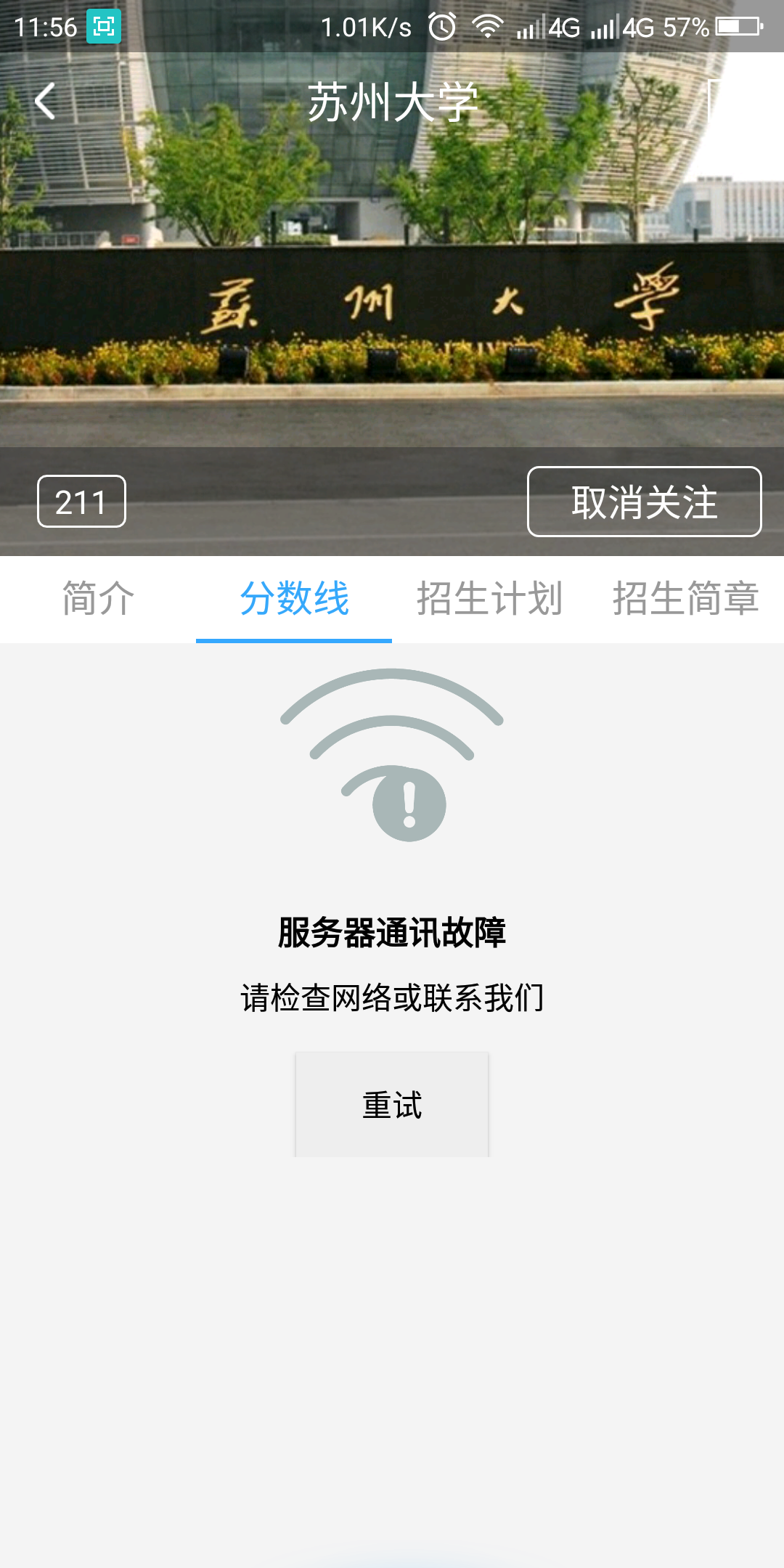This screenshot has height=1568, width=784.
Task: Open the 招生计划 tab
Action: (490, 599)
